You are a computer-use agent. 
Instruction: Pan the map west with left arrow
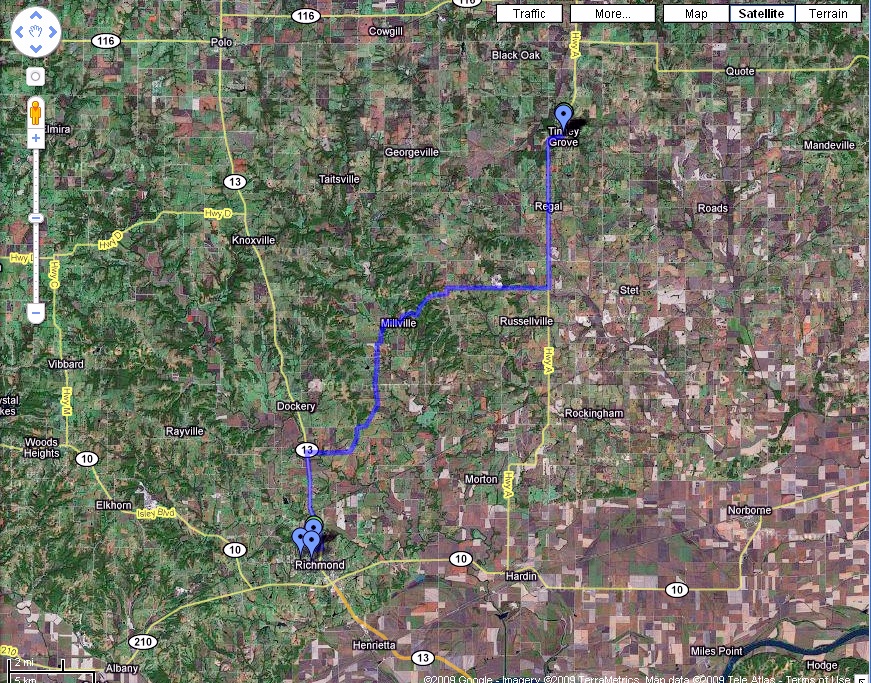pos(20,33)
